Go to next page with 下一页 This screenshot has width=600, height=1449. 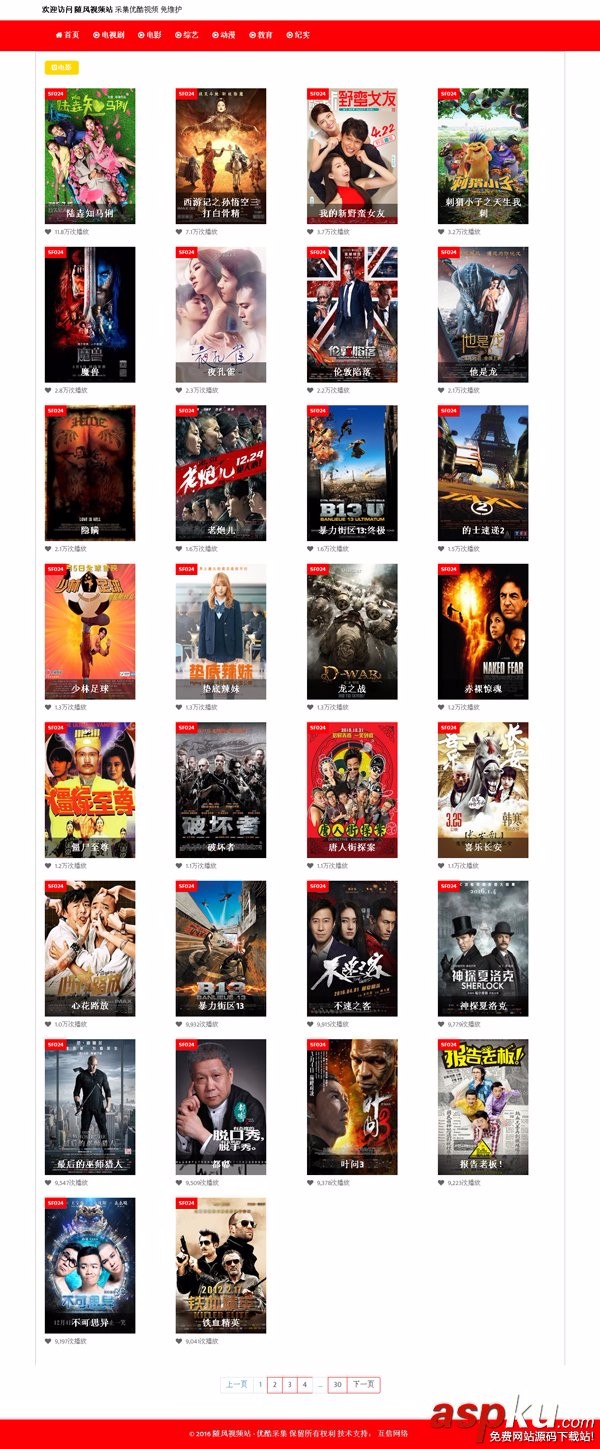click(x=364, y=1385)
